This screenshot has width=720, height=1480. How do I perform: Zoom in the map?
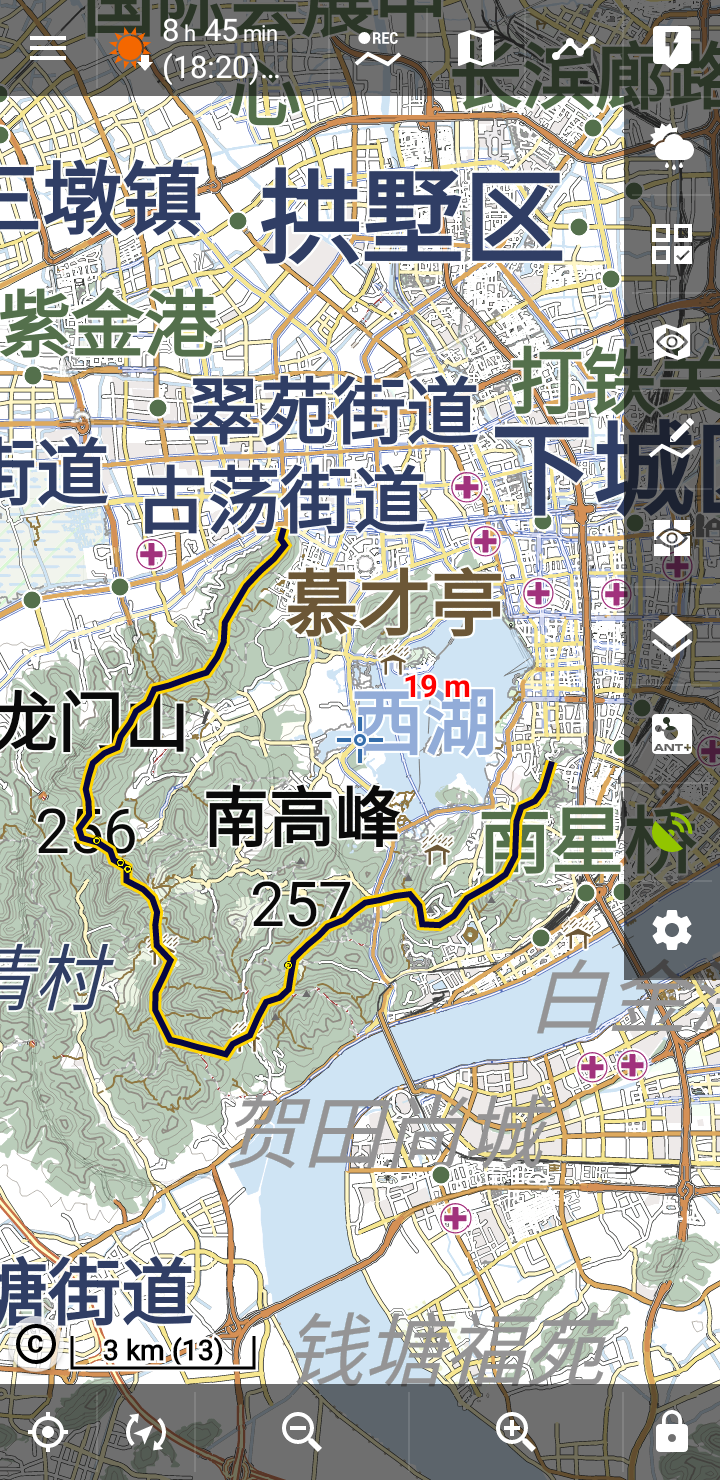click(x=516, y=1432)
